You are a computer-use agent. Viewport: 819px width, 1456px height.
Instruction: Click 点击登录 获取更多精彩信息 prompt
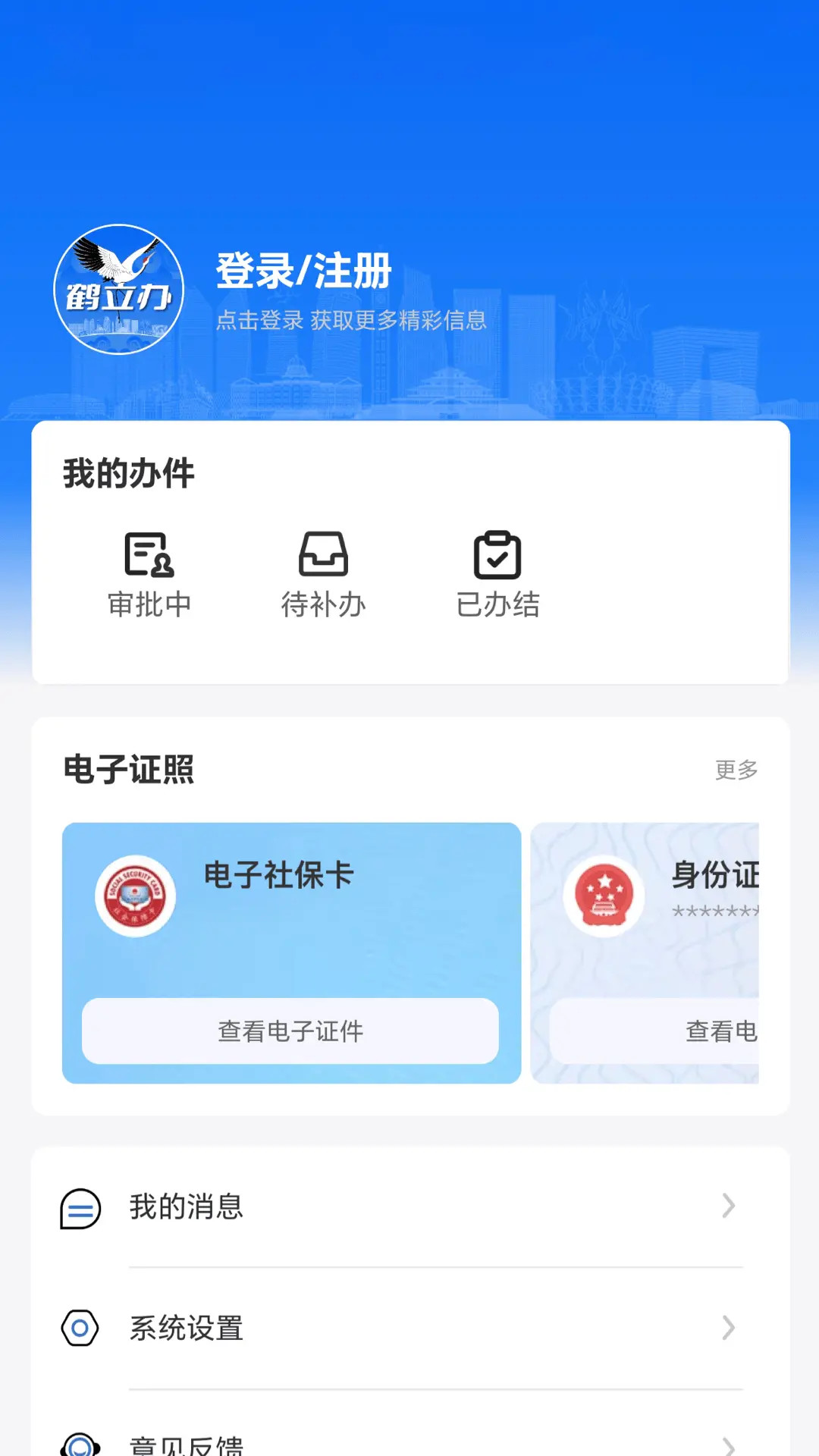[x=353, y=321]
